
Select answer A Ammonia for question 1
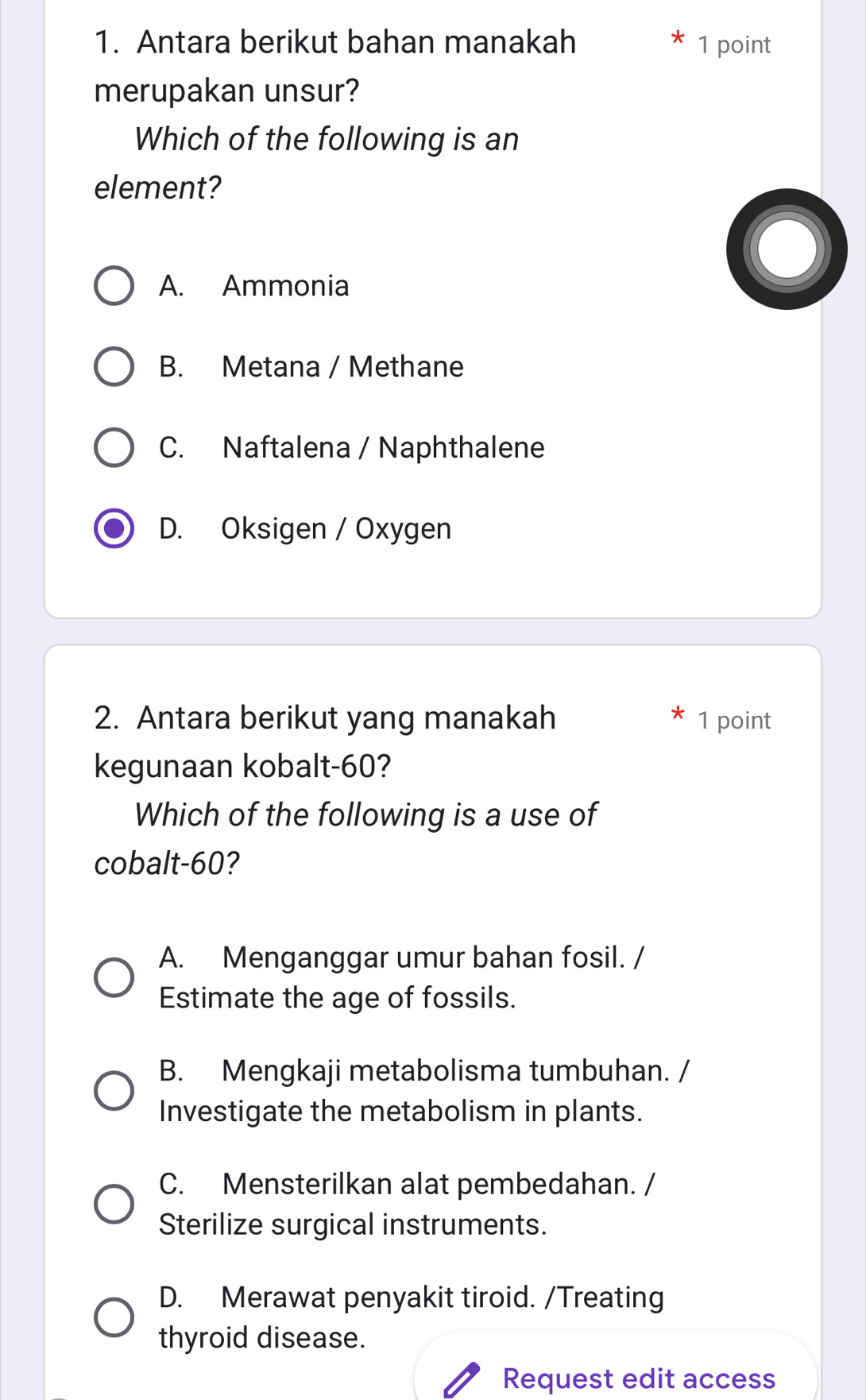[114, 285]
